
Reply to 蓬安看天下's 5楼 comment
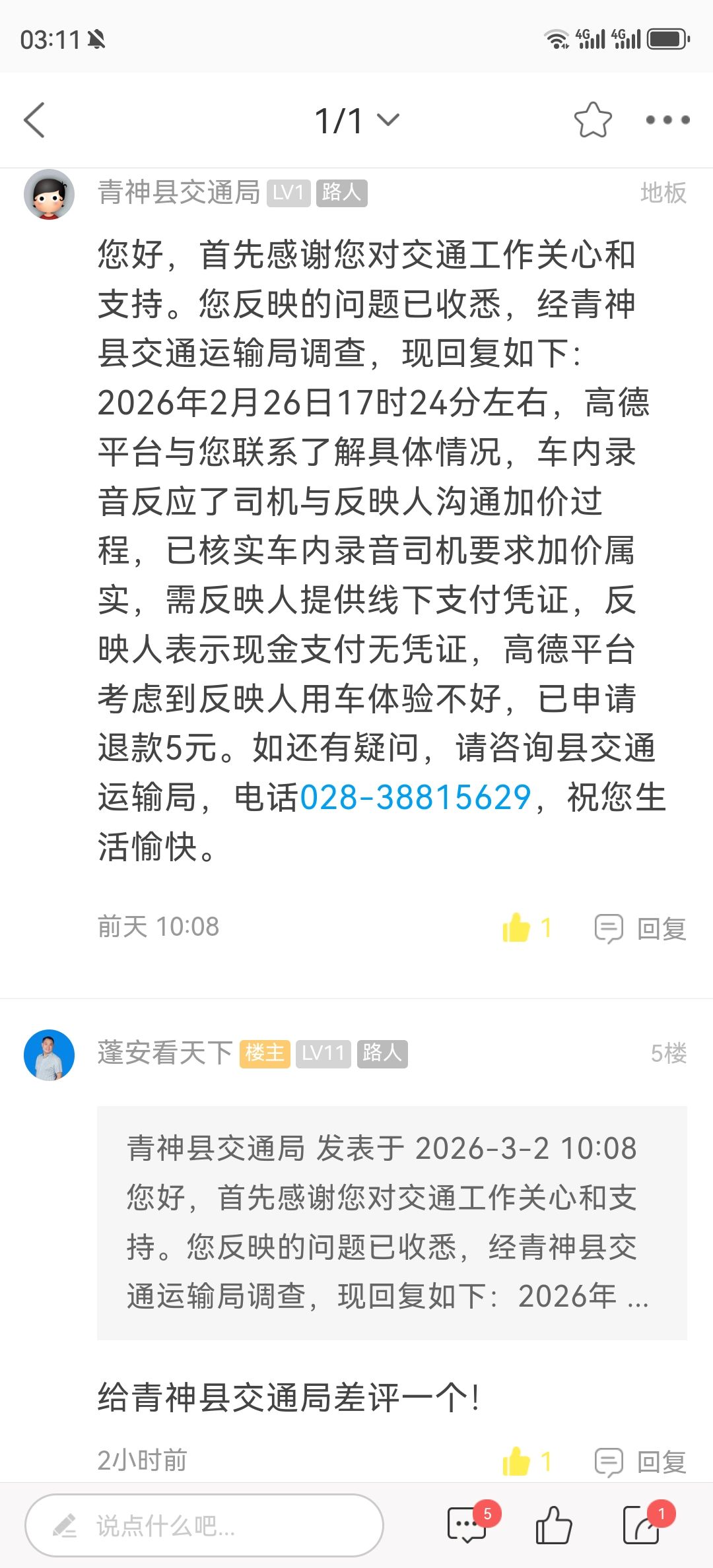pyautogui.click(x=641, y=1462)
